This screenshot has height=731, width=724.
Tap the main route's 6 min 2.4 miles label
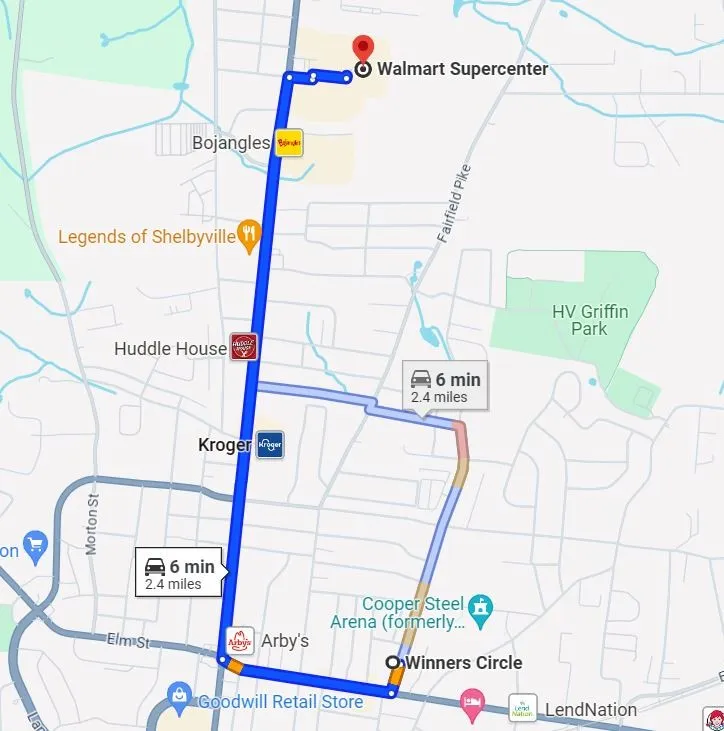[x=178, y=574]
